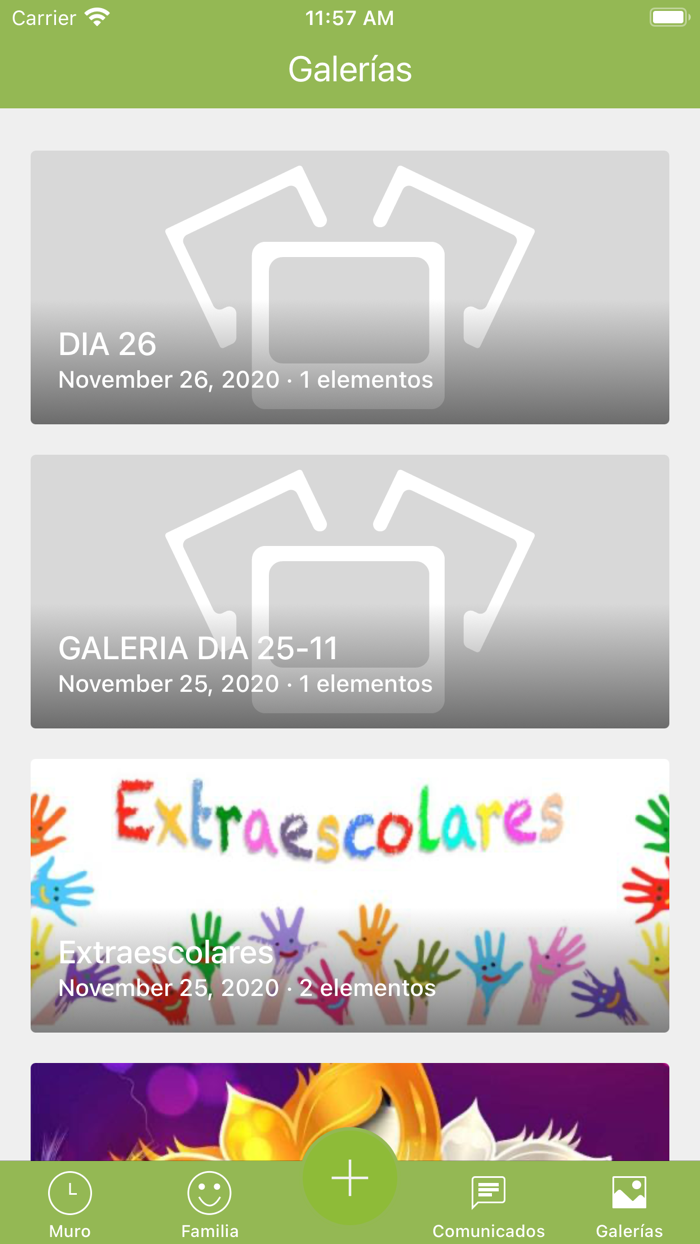
Task: Go to the Familia tab
Action: (x=209, y=1204)
